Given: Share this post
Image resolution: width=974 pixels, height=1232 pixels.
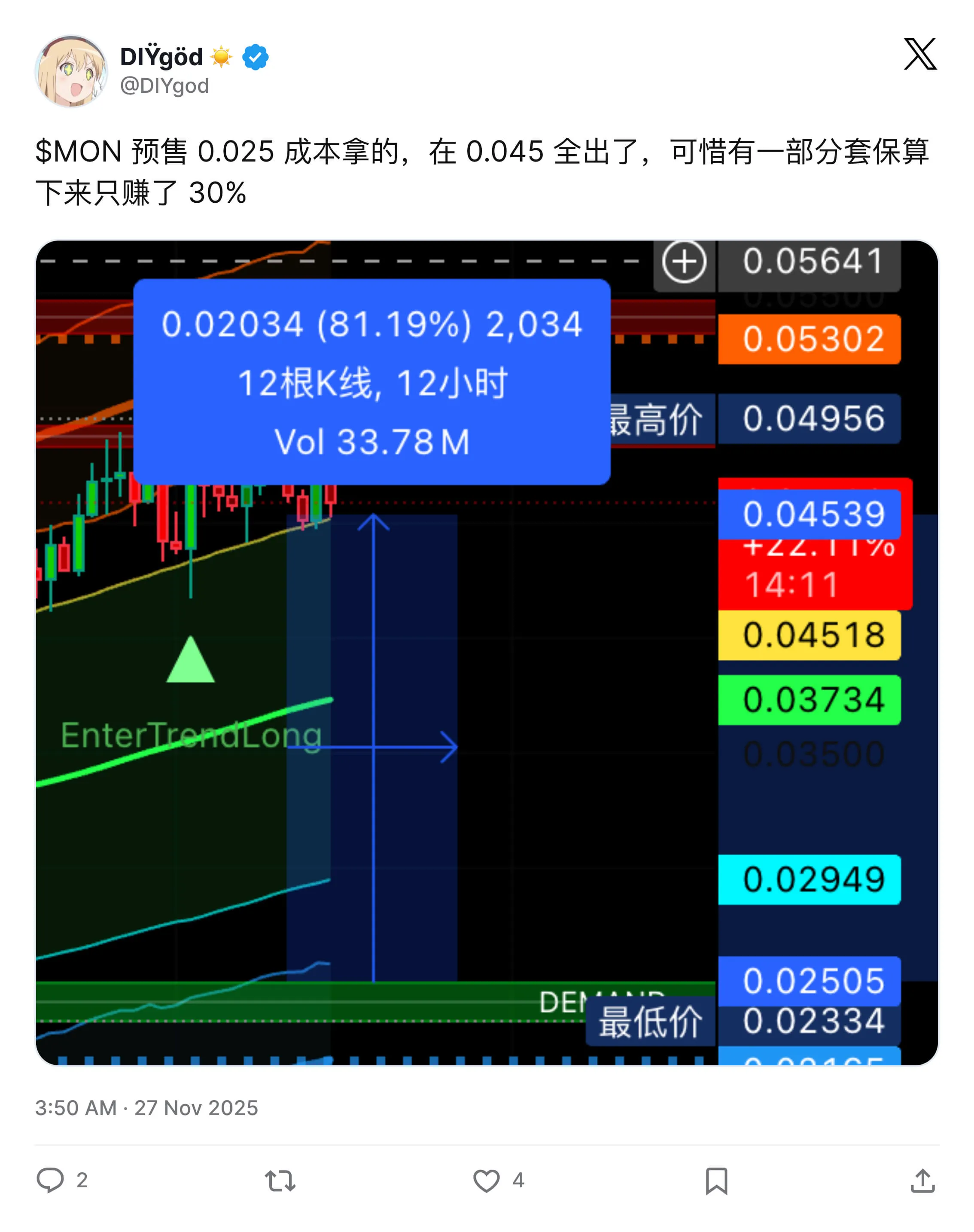Looking at the screenshot, I should 922,1180.
